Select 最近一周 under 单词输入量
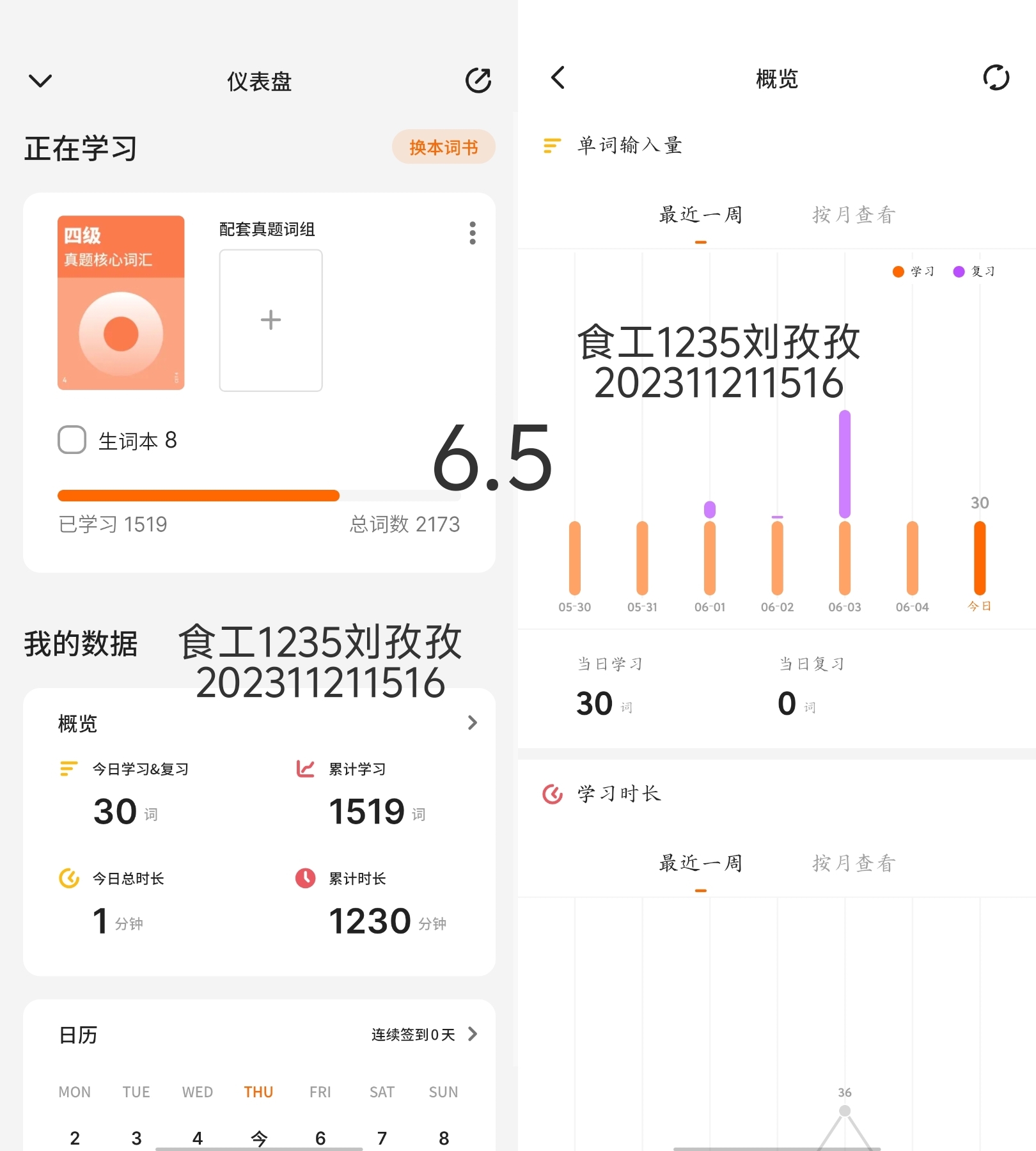This screenshot has height=1151, width=1036. (x=701, y=215)
